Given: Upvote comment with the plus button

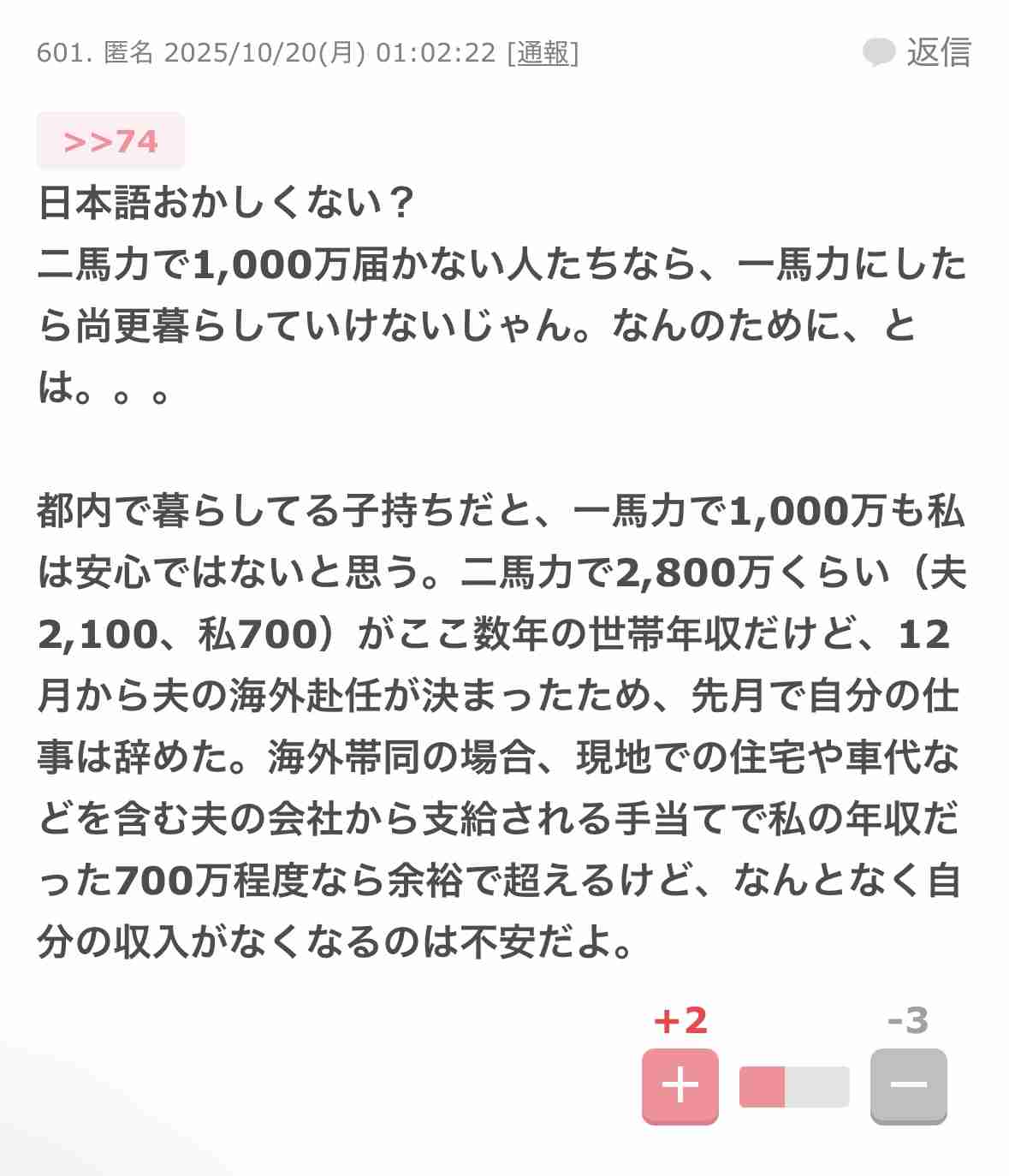Looking at the screenshot, I should [x=680, y=1085].
